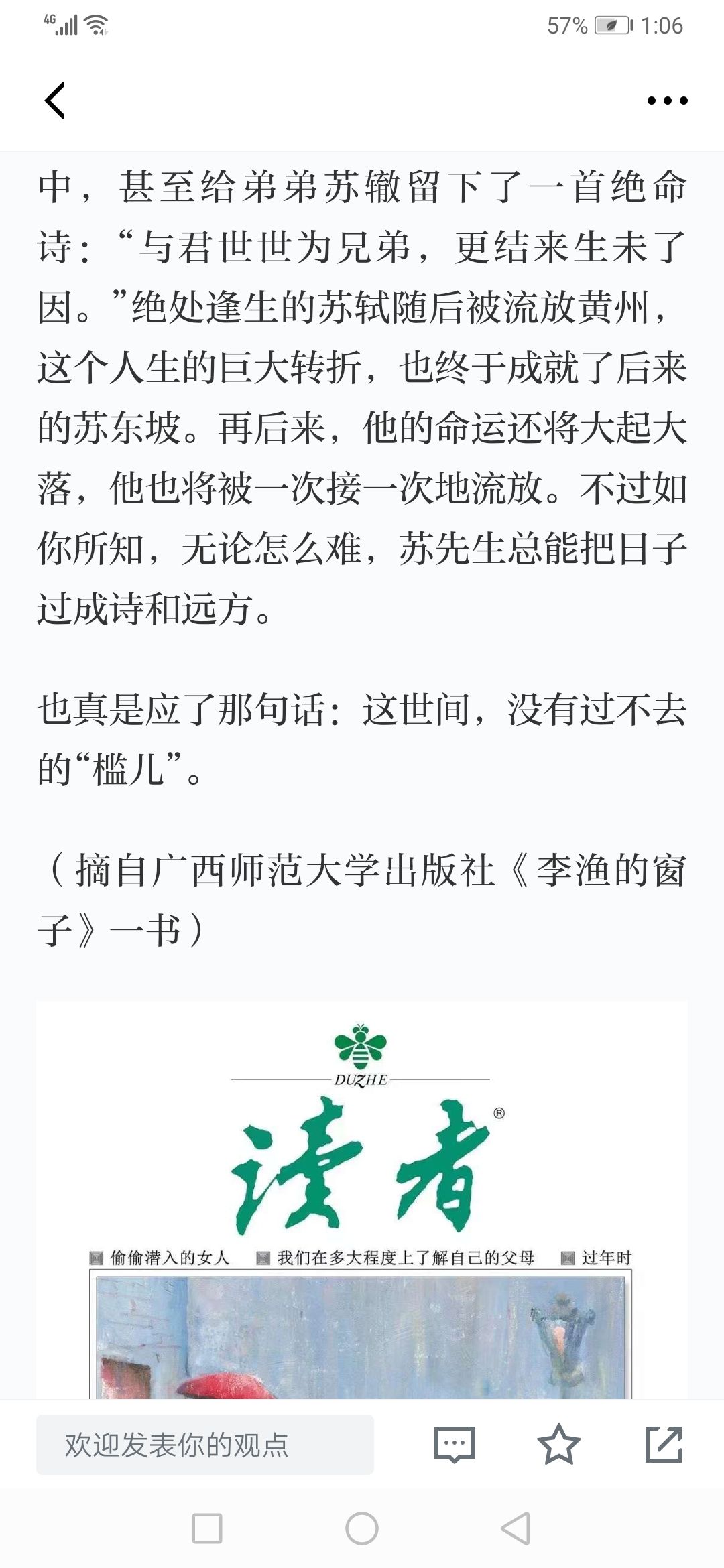Favorite this article with the star
Viewport: 724px width, 1568px height.
point(559,1445)
